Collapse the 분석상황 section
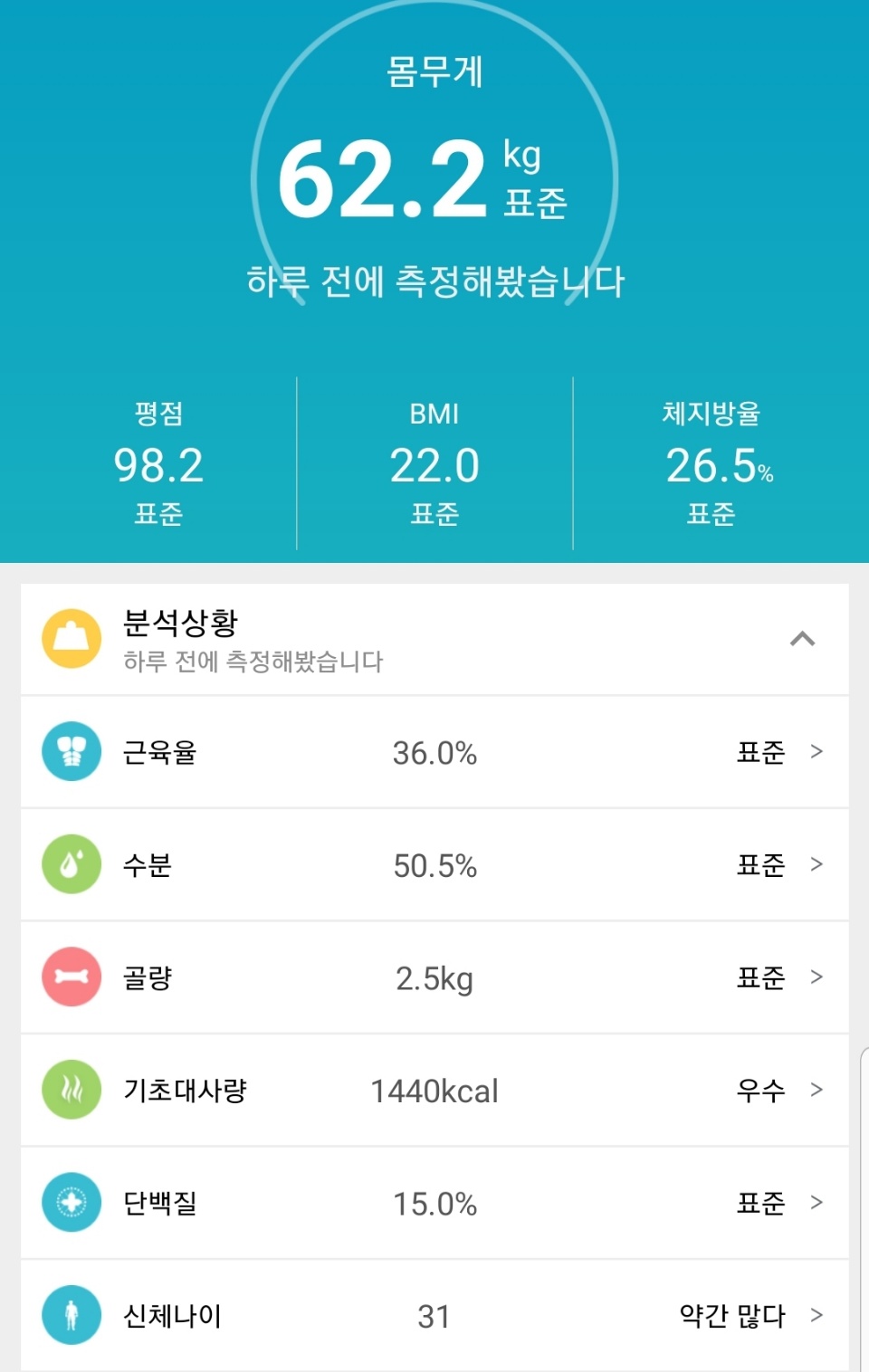Viewport: 869px width, 1372px height. pyautogui.click(x=802, y=640)
